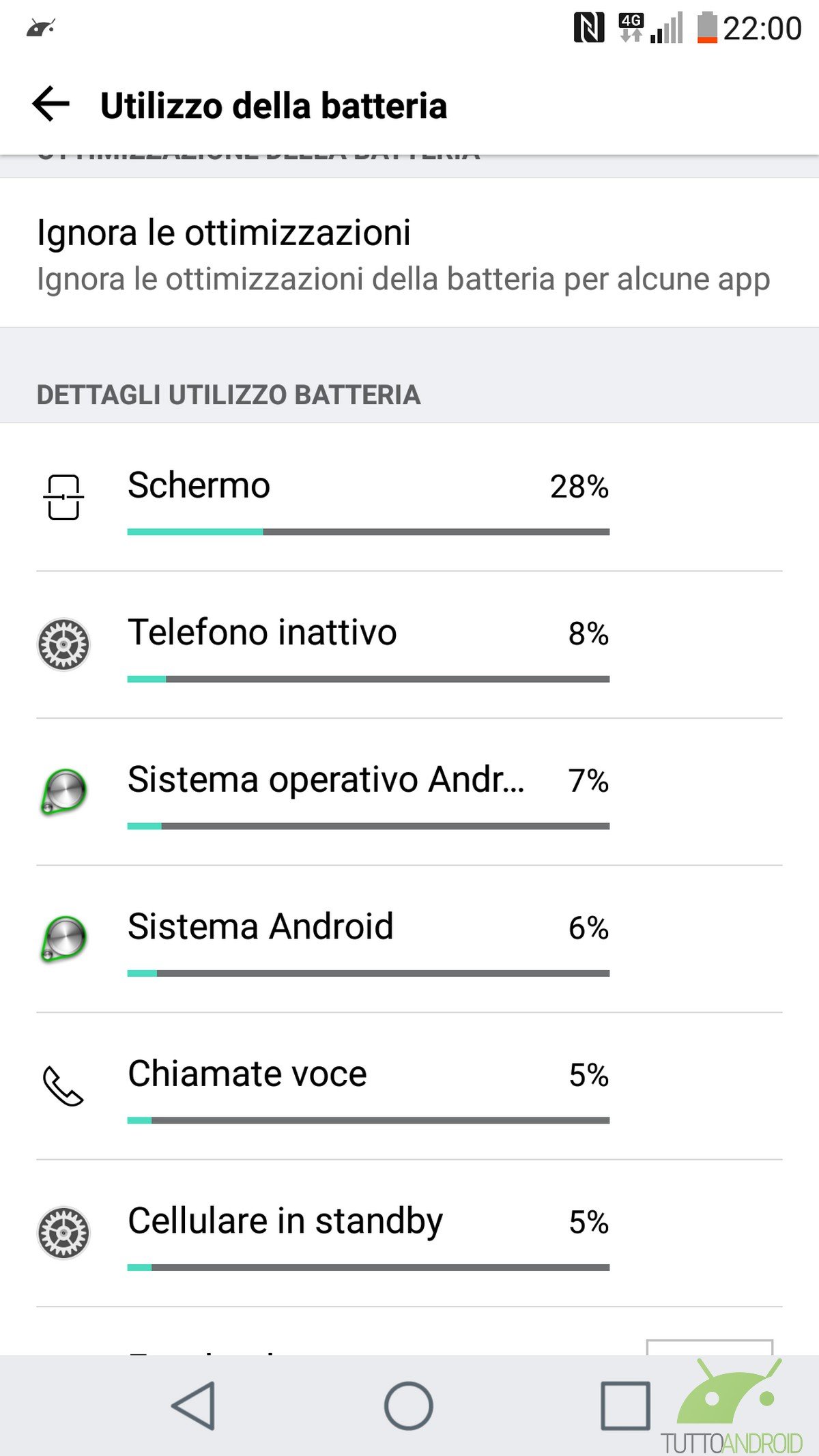This screenshot has height=1456, width=819.
Task: Tap the system home button
Action: click(x=408, y=1406)
